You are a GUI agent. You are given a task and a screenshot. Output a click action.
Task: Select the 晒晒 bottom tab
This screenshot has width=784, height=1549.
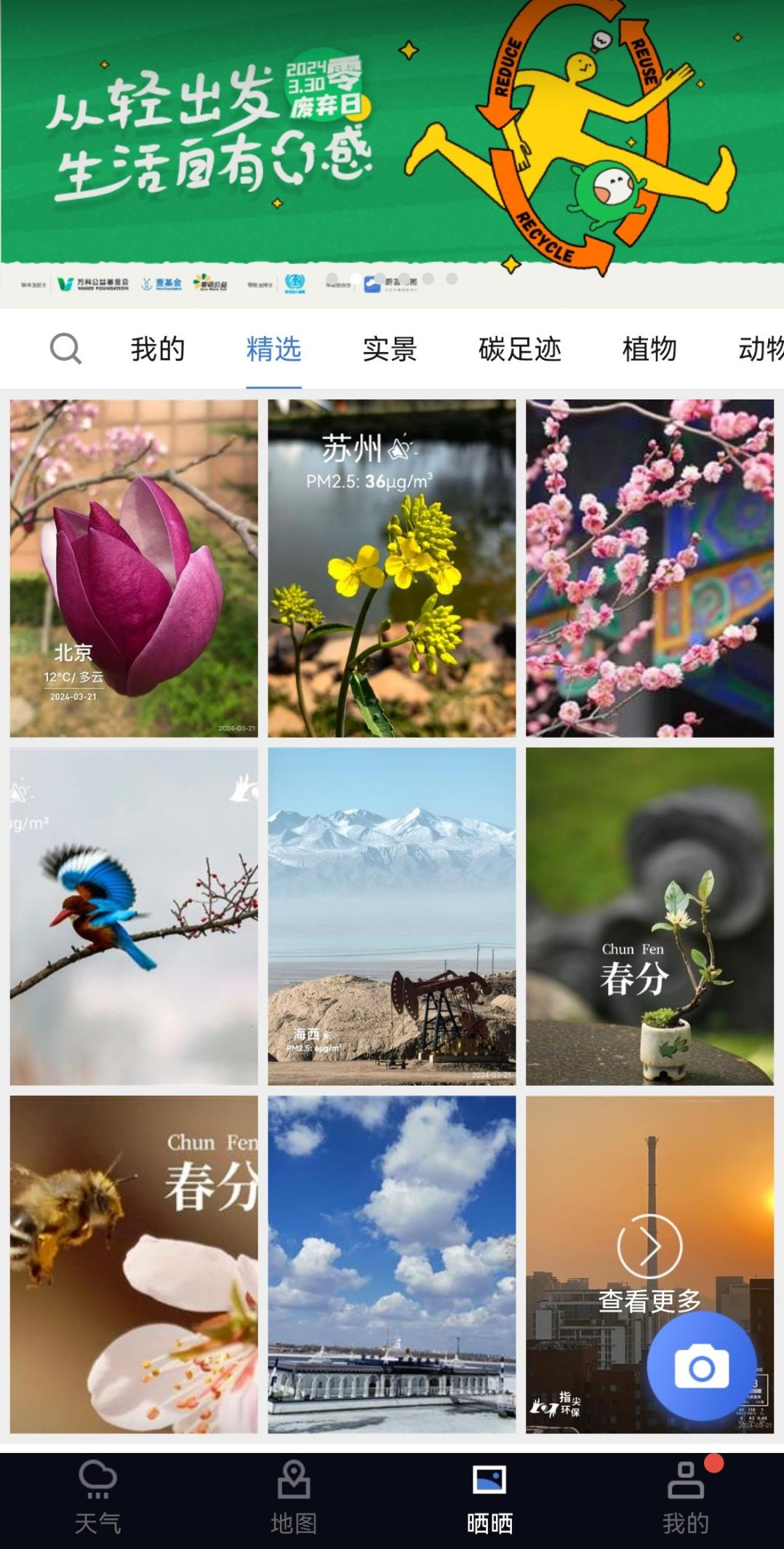489,1500
